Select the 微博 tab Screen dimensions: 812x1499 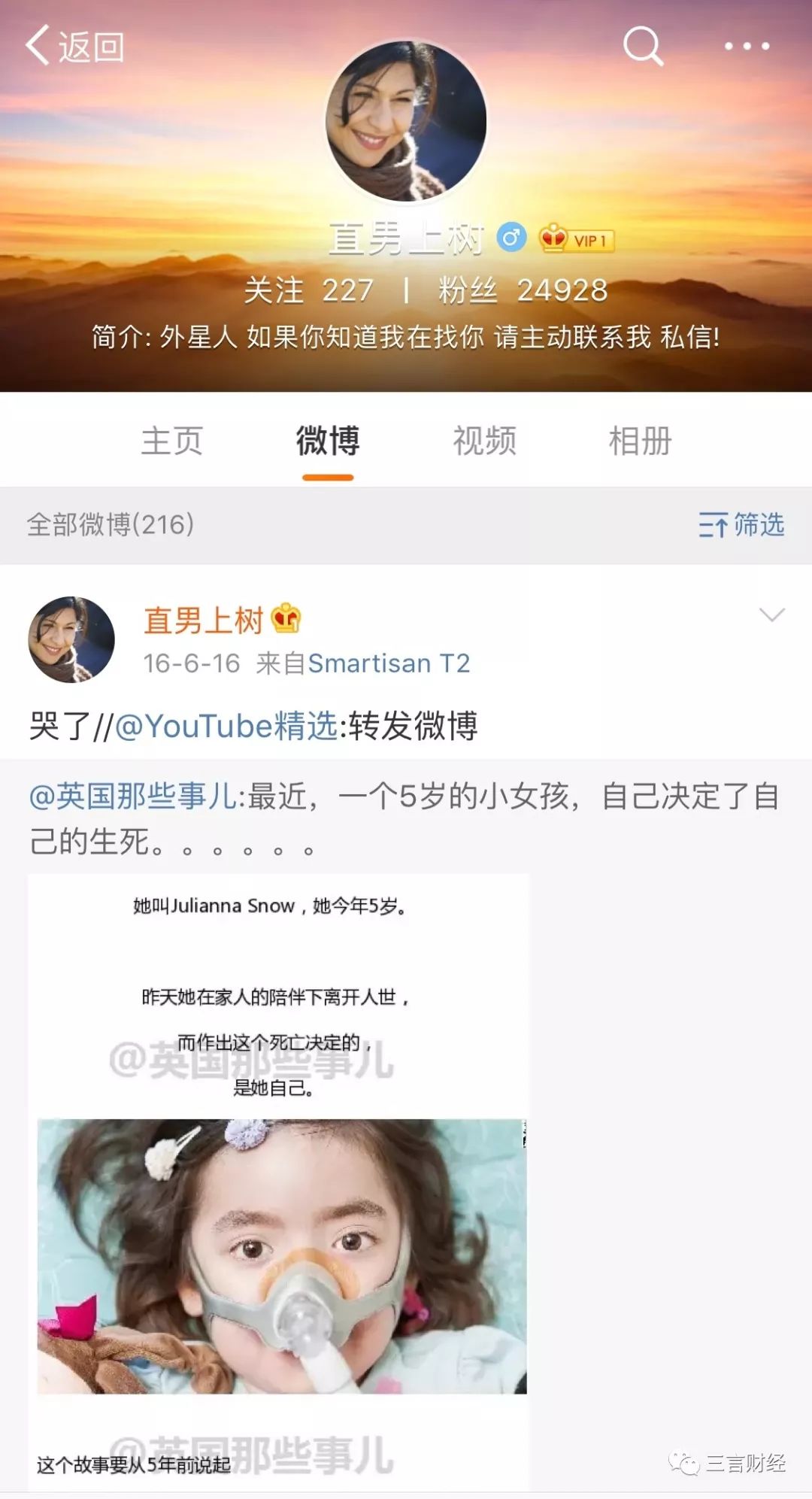pyautogui.click(x=328, y=441)
